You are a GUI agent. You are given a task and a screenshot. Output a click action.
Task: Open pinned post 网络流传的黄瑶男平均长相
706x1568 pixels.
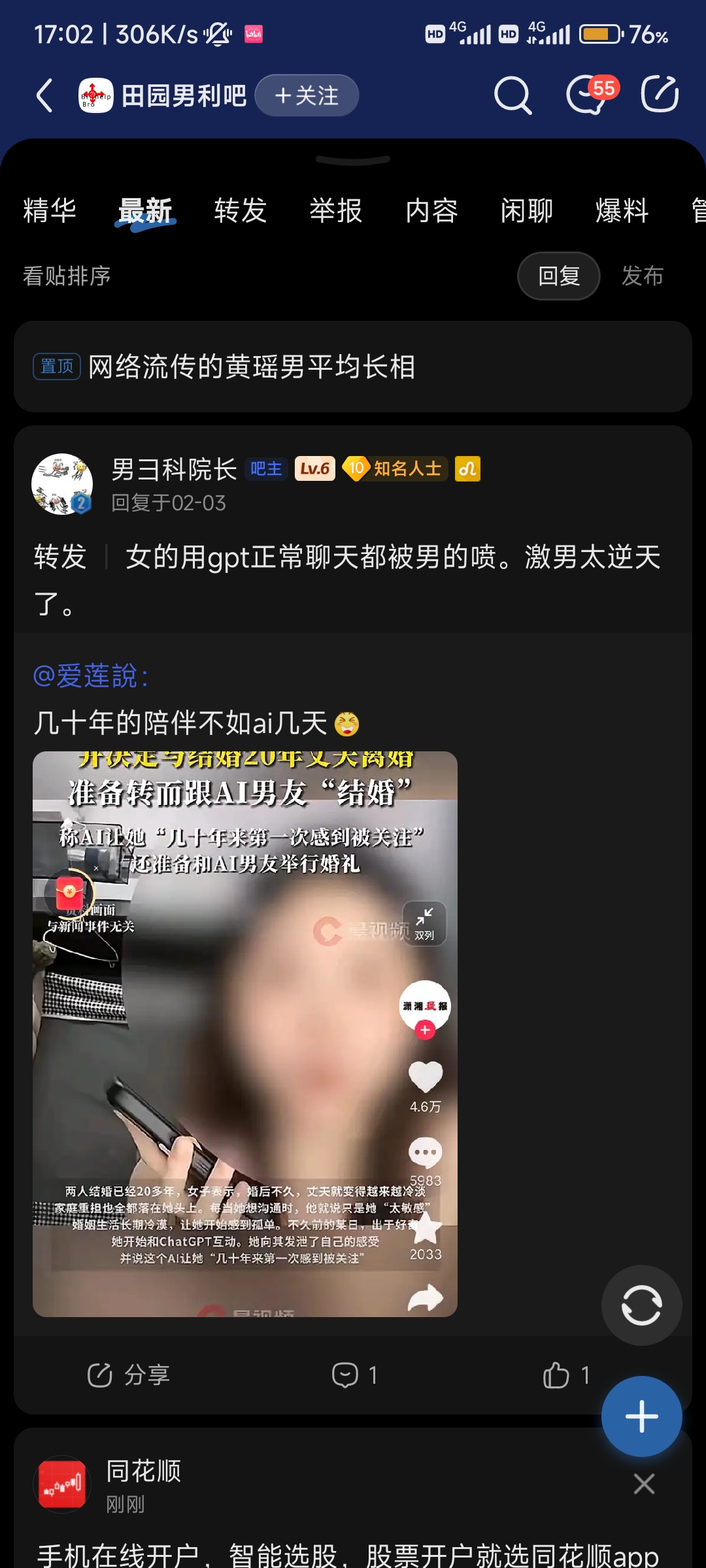(252, 367)
